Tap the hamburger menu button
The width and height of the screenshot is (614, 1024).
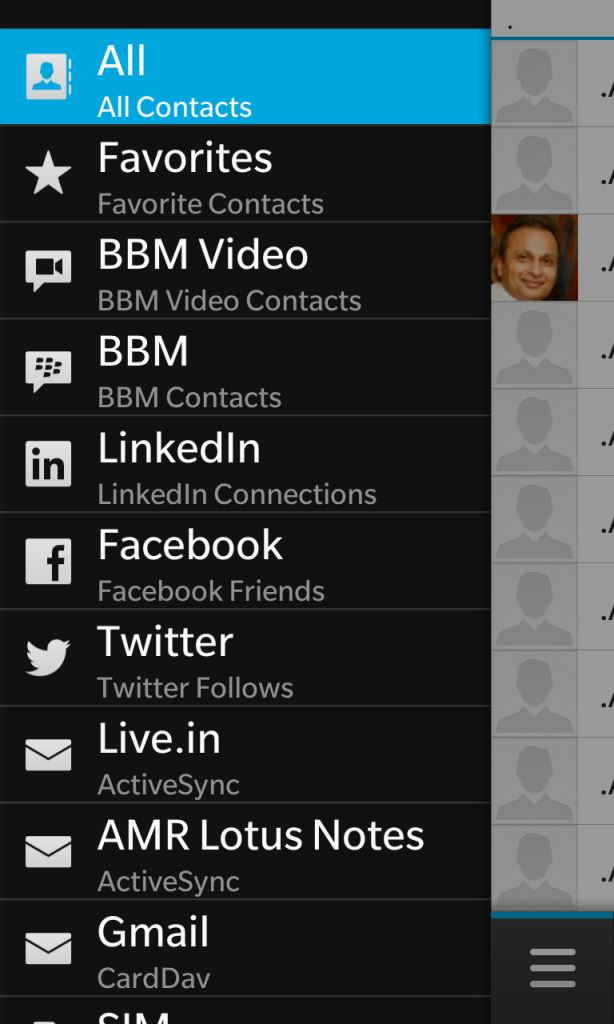pos(552,968)
